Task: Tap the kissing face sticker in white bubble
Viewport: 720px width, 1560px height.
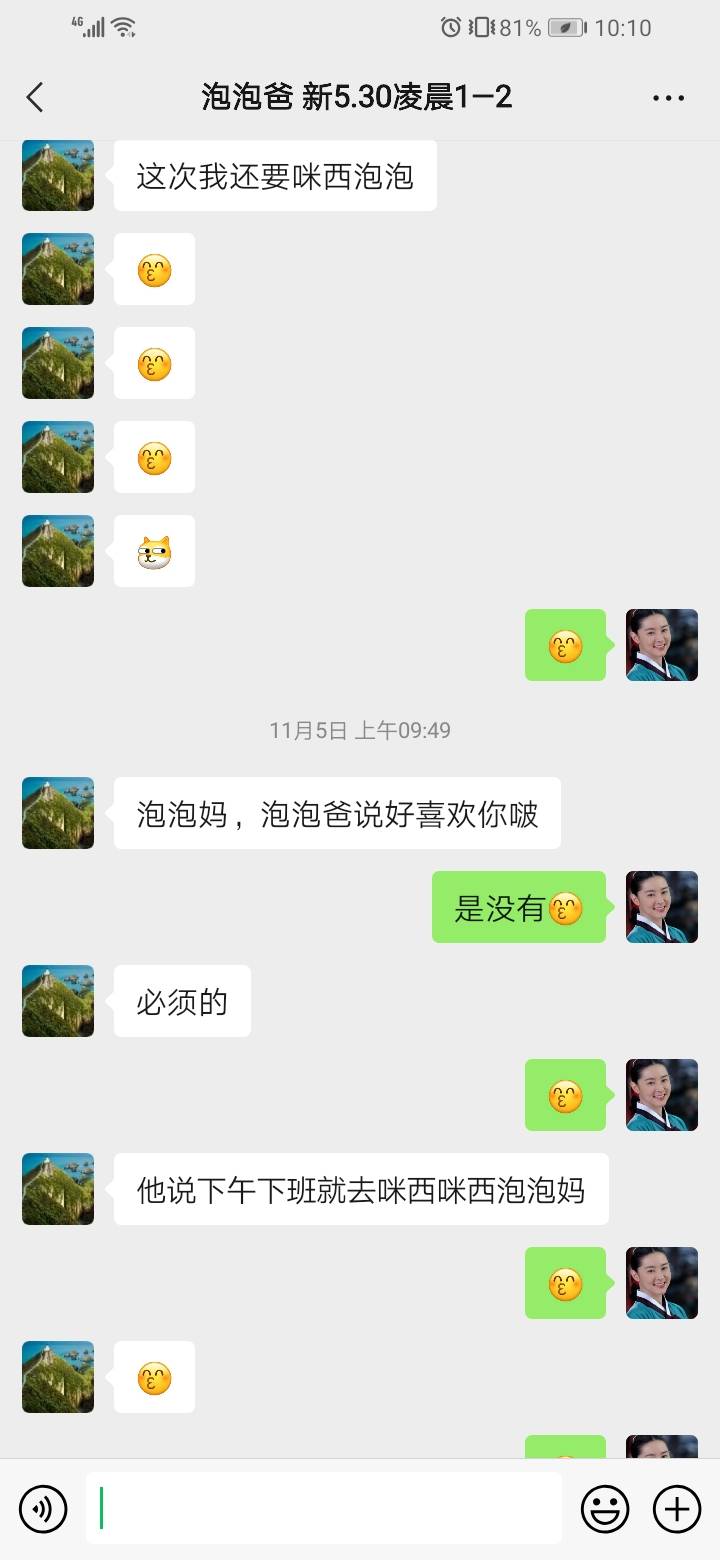Action: coord(153,269)
